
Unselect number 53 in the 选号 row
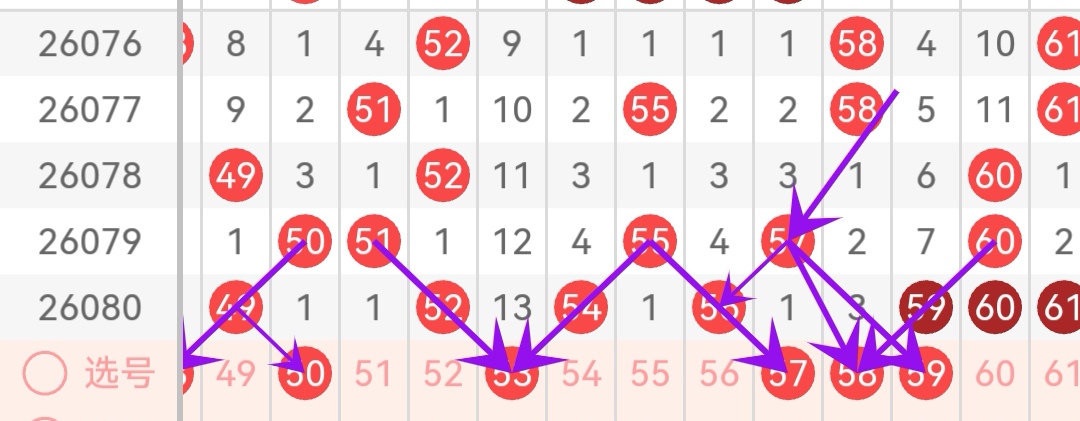[512, 375]
